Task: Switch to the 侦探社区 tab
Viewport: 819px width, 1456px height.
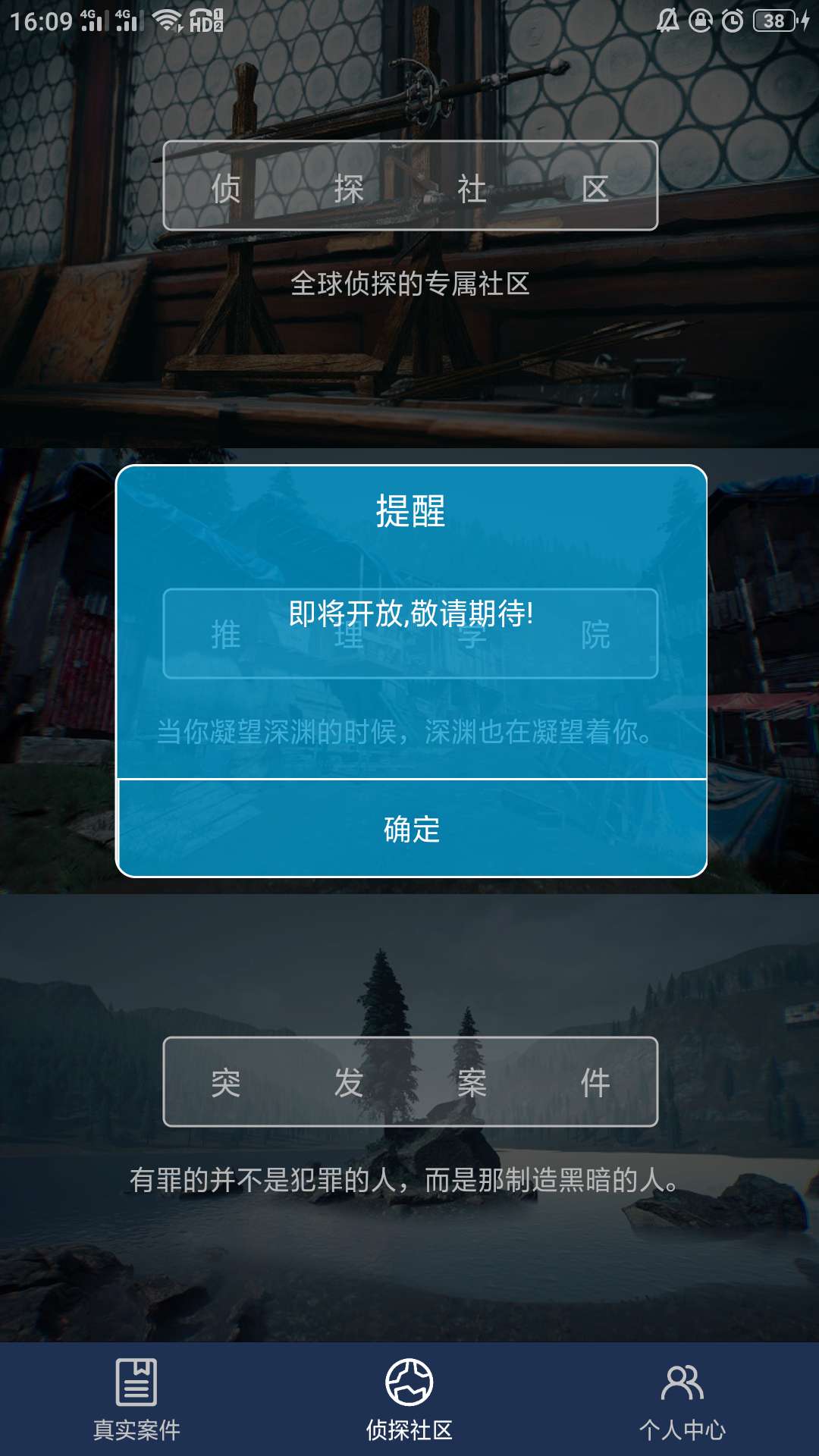Action: [x=409, y=1399]
